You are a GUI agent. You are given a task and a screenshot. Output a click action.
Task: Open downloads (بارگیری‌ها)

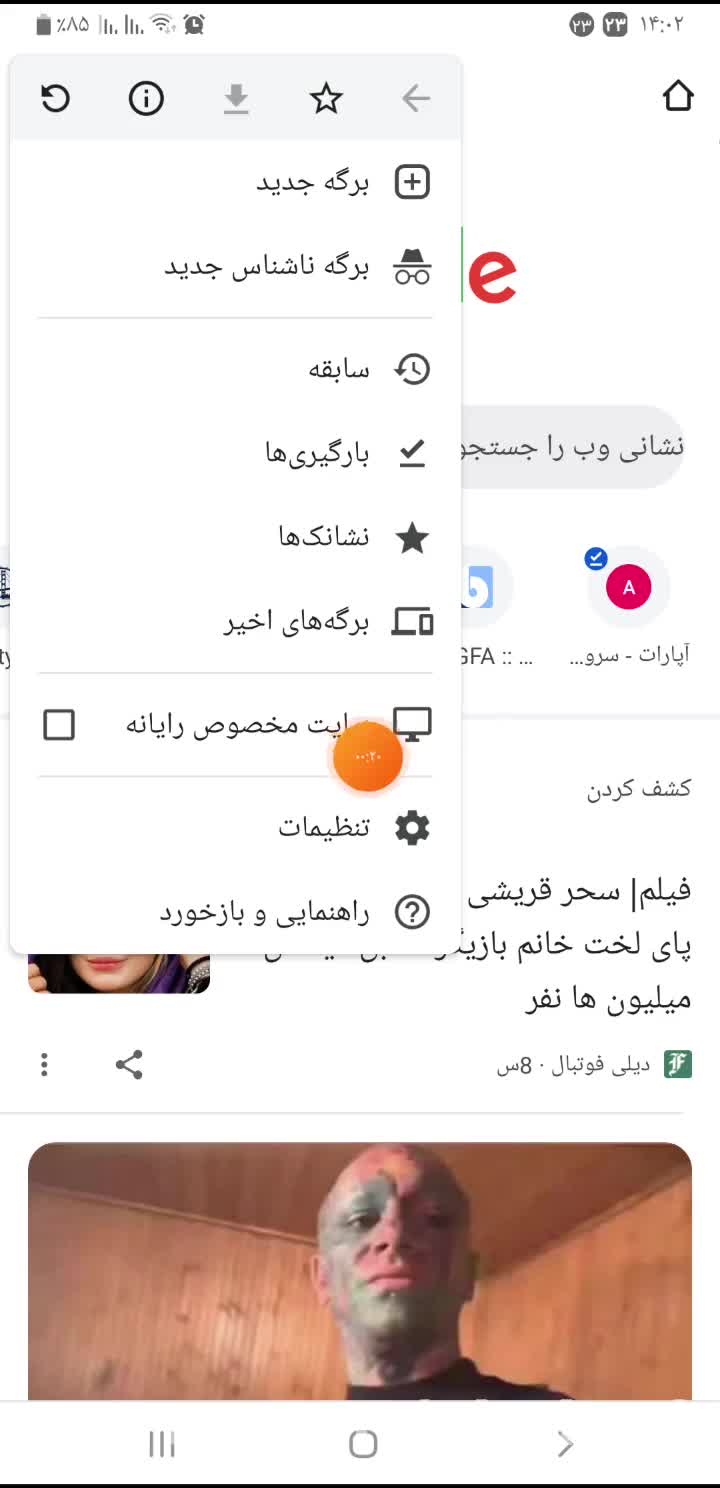[320, 454]
